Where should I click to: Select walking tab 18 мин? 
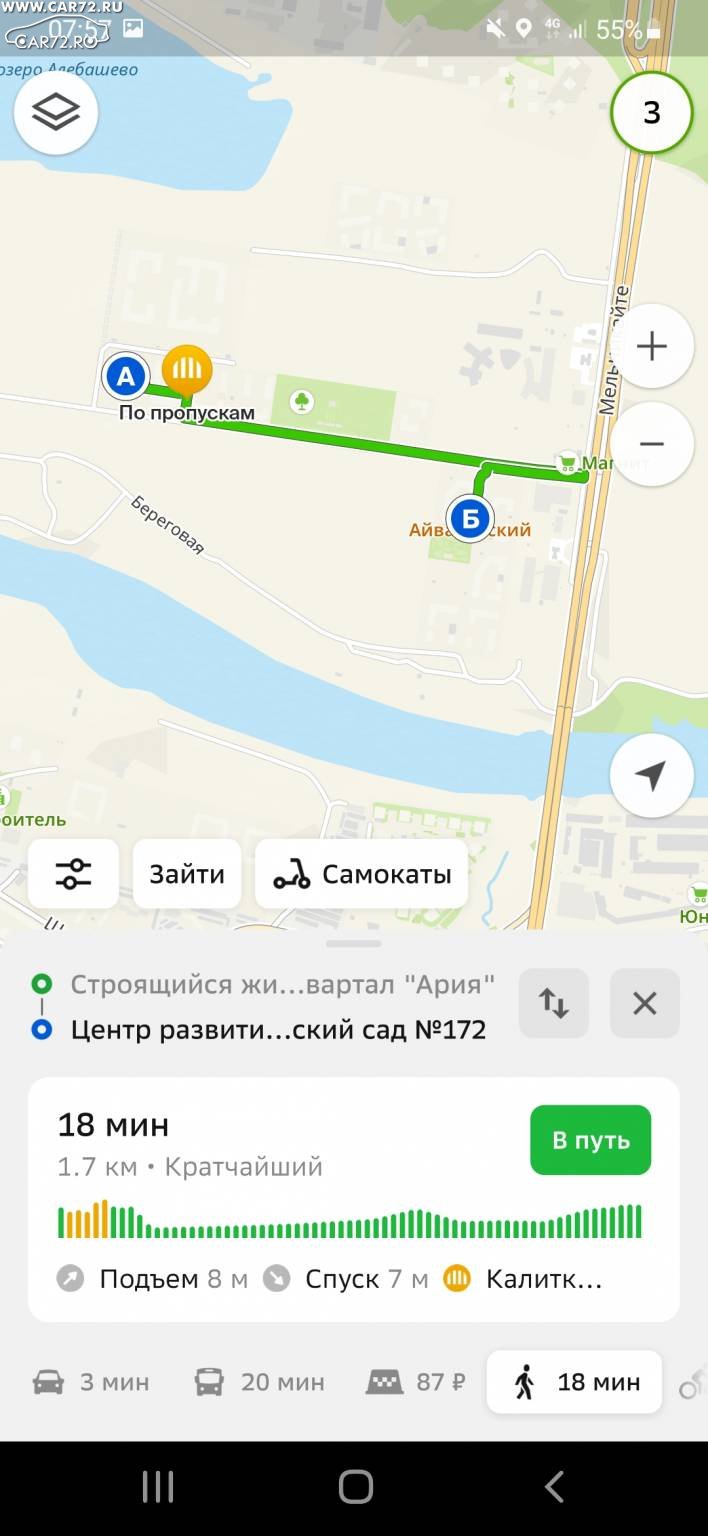(575, 1382)
